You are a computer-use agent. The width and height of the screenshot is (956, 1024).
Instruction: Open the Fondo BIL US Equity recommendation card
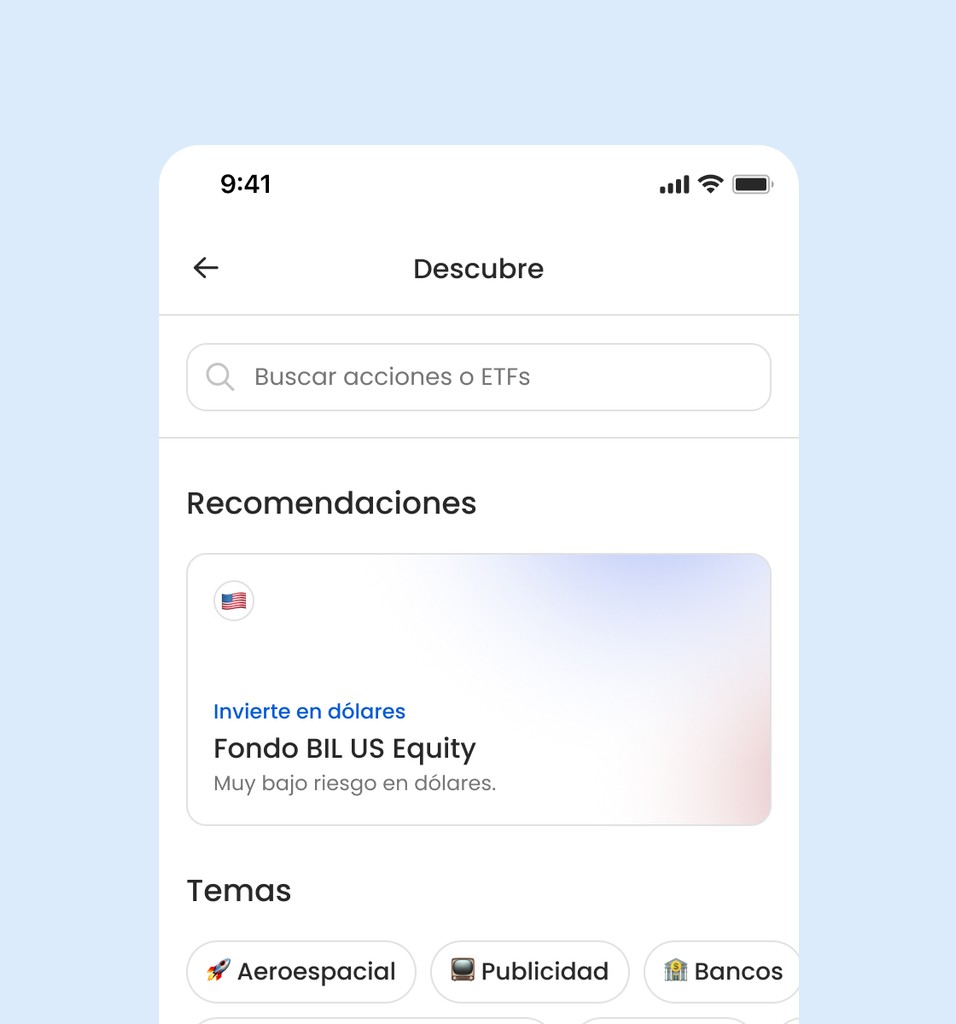pyautogui.click(x=478, y=689)
